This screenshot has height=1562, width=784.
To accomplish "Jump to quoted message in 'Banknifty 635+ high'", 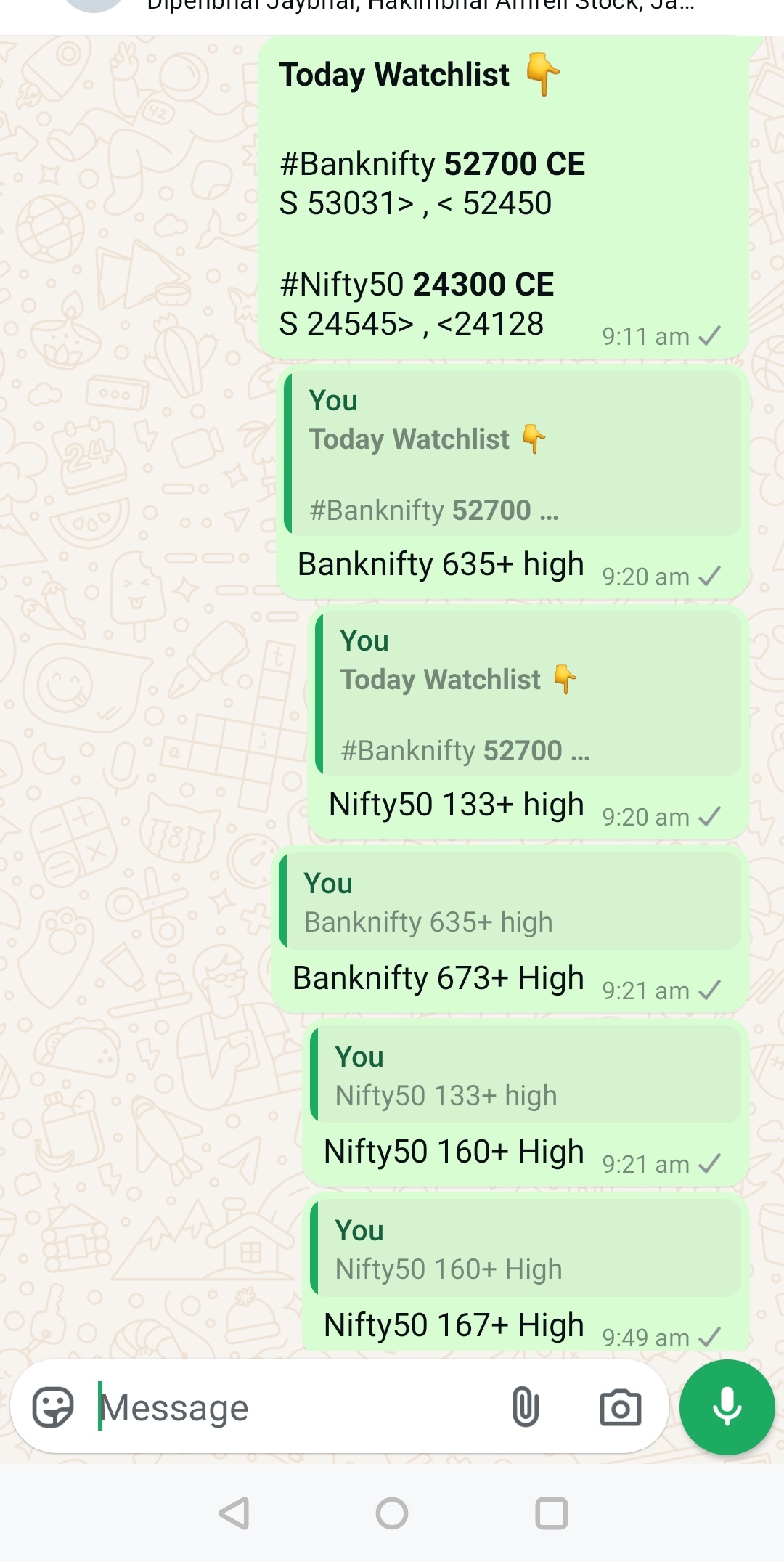I will (x=513, y=455).
